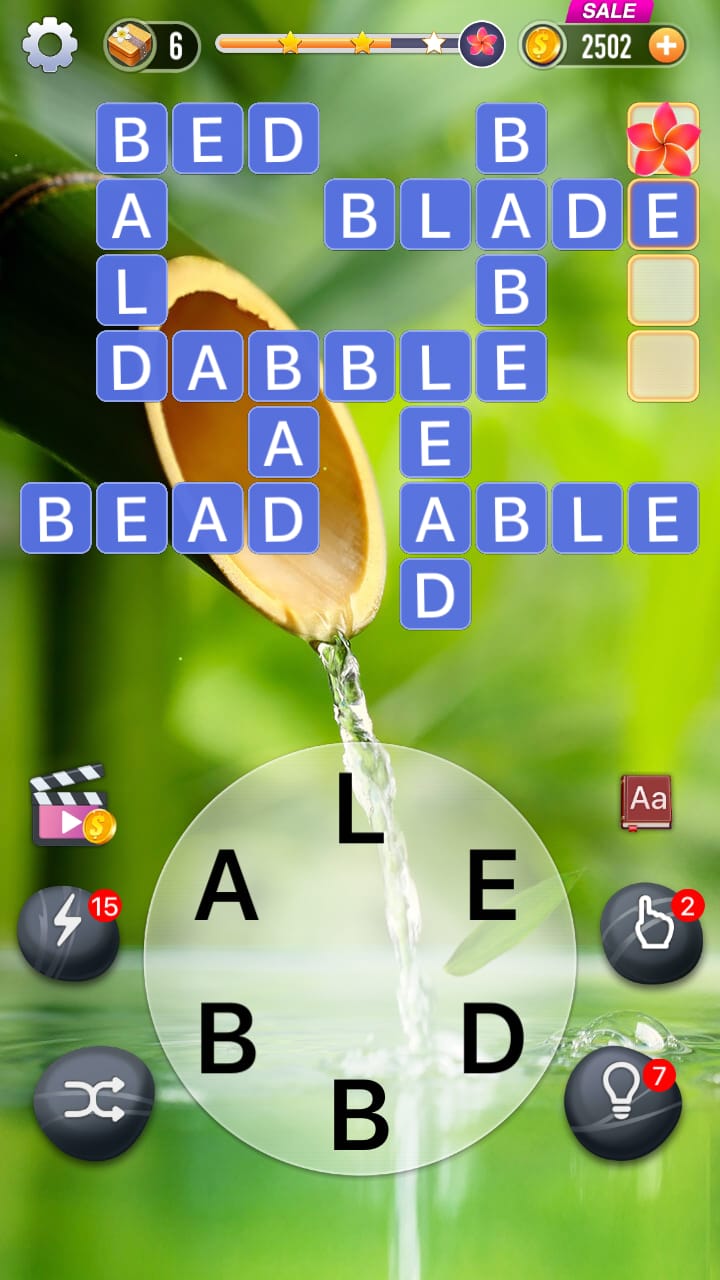Open the dictionary book
The height and width of the screenshot is (1280, 720).
(646, 801)
